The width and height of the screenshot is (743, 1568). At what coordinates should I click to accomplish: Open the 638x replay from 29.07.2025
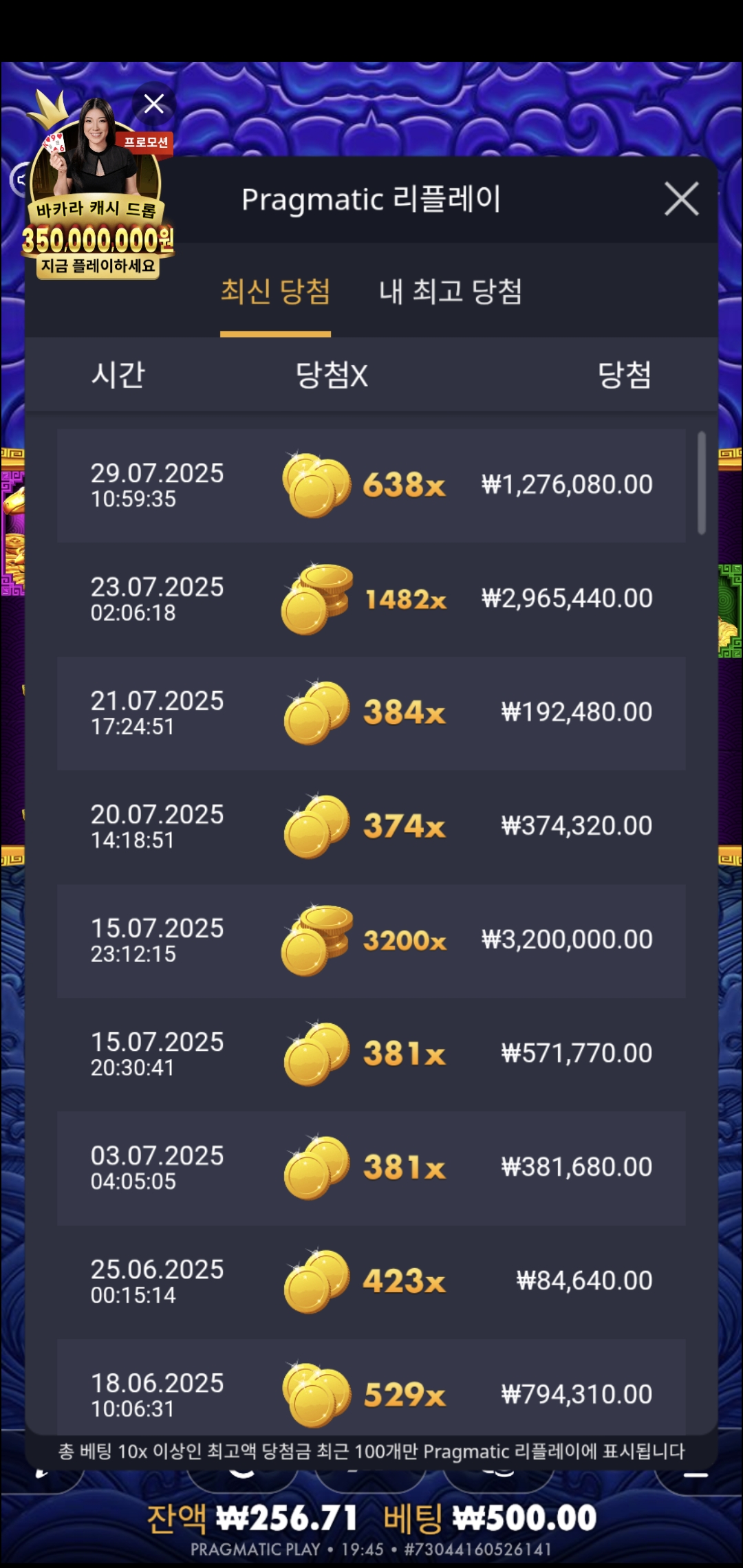(371, 486)
